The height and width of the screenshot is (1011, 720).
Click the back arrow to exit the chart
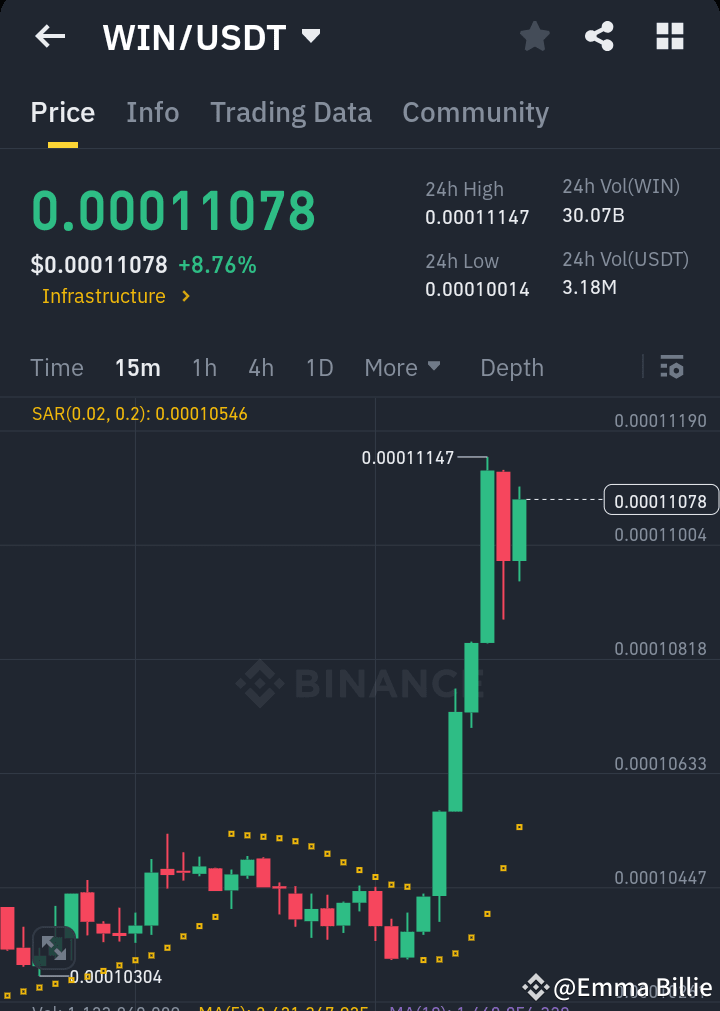click(x=49, y=36)
